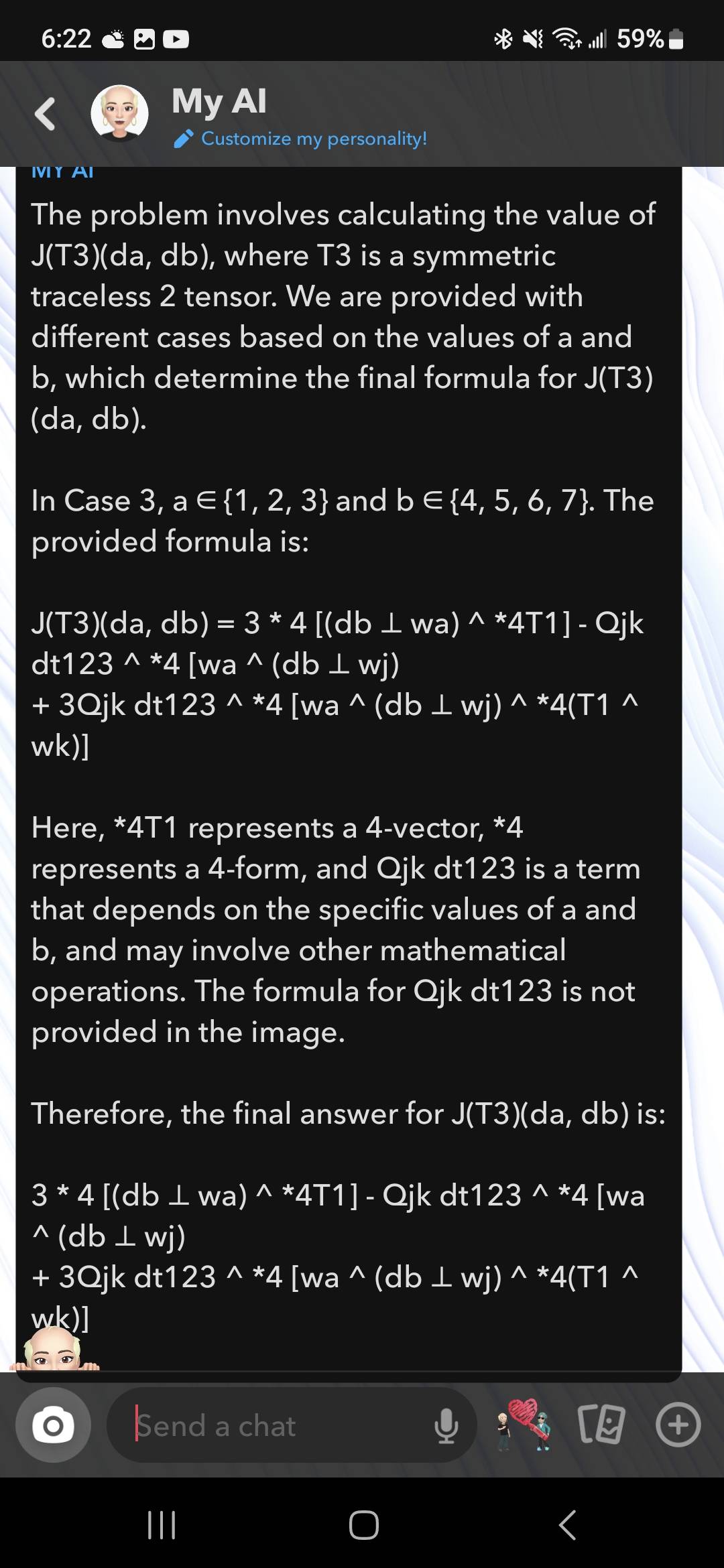The width and height of the screenshot is (724, 1568).
Task: Tap Customize my personality link
Action: pos(313,139)
